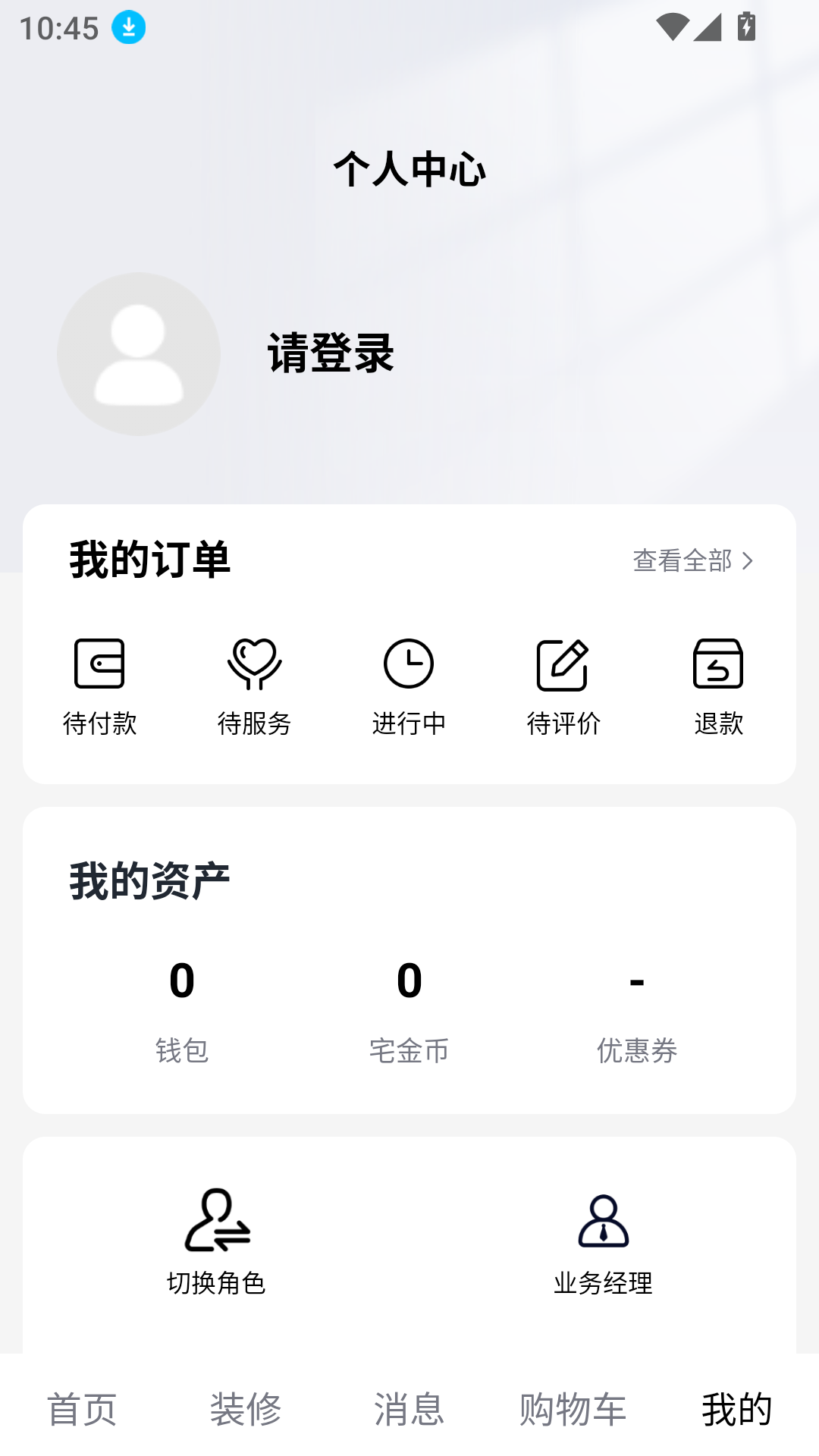
Task: Open the 钱包 wallet balance
Action: point(182,1009)
